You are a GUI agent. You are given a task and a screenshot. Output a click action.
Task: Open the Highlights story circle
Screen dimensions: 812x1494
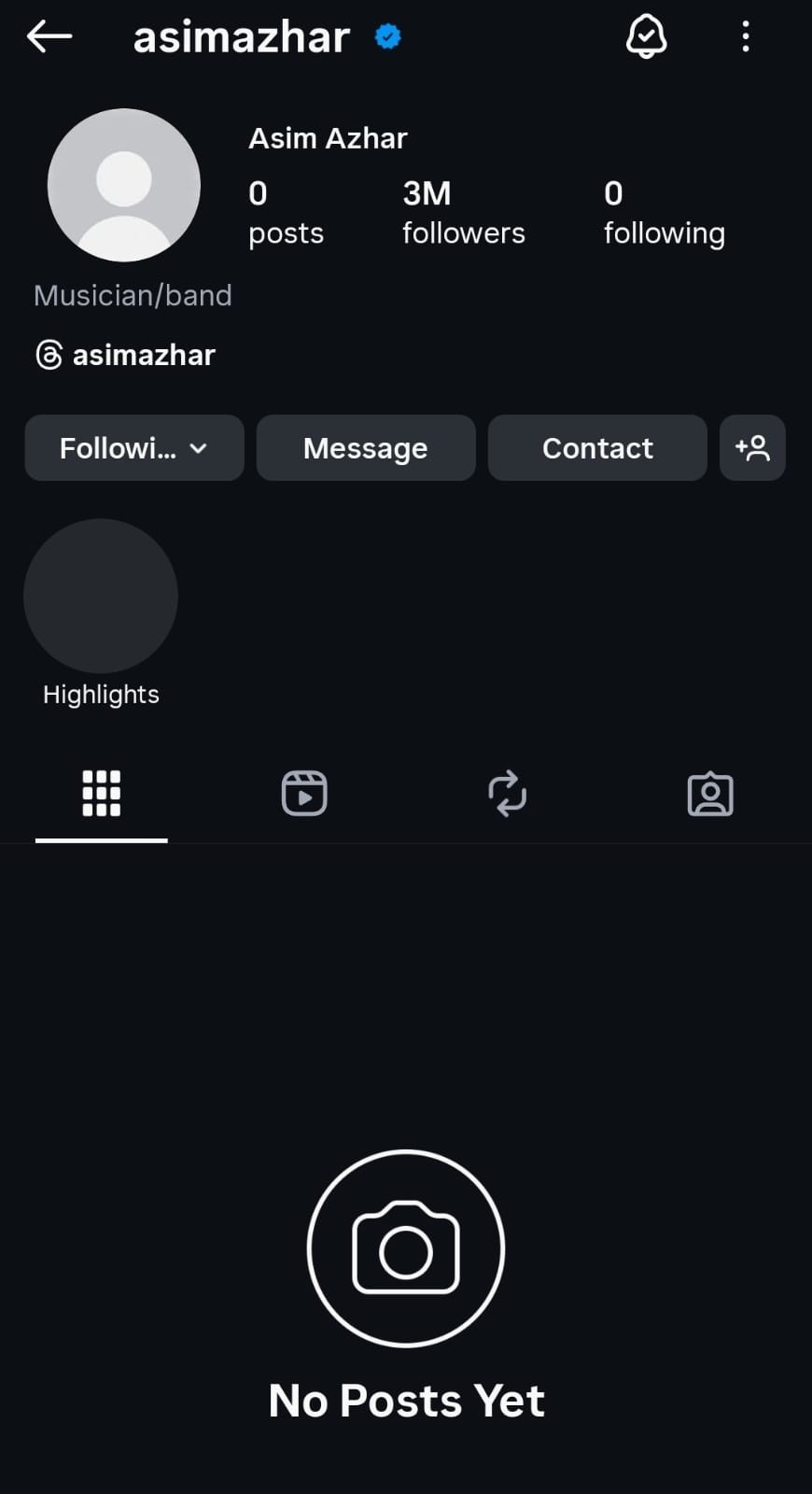[101, 596]
